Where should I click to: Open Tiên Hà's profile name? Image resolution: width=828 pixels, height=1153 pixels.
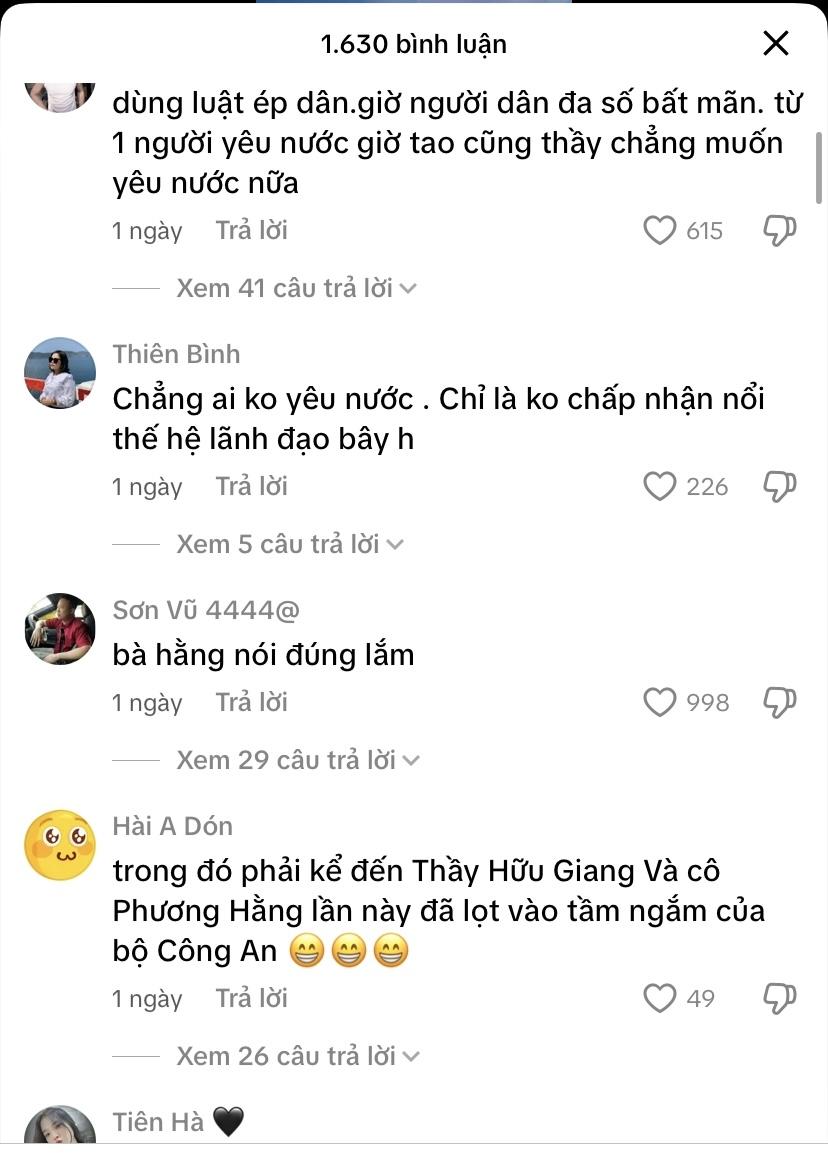tap(158, 1122)
